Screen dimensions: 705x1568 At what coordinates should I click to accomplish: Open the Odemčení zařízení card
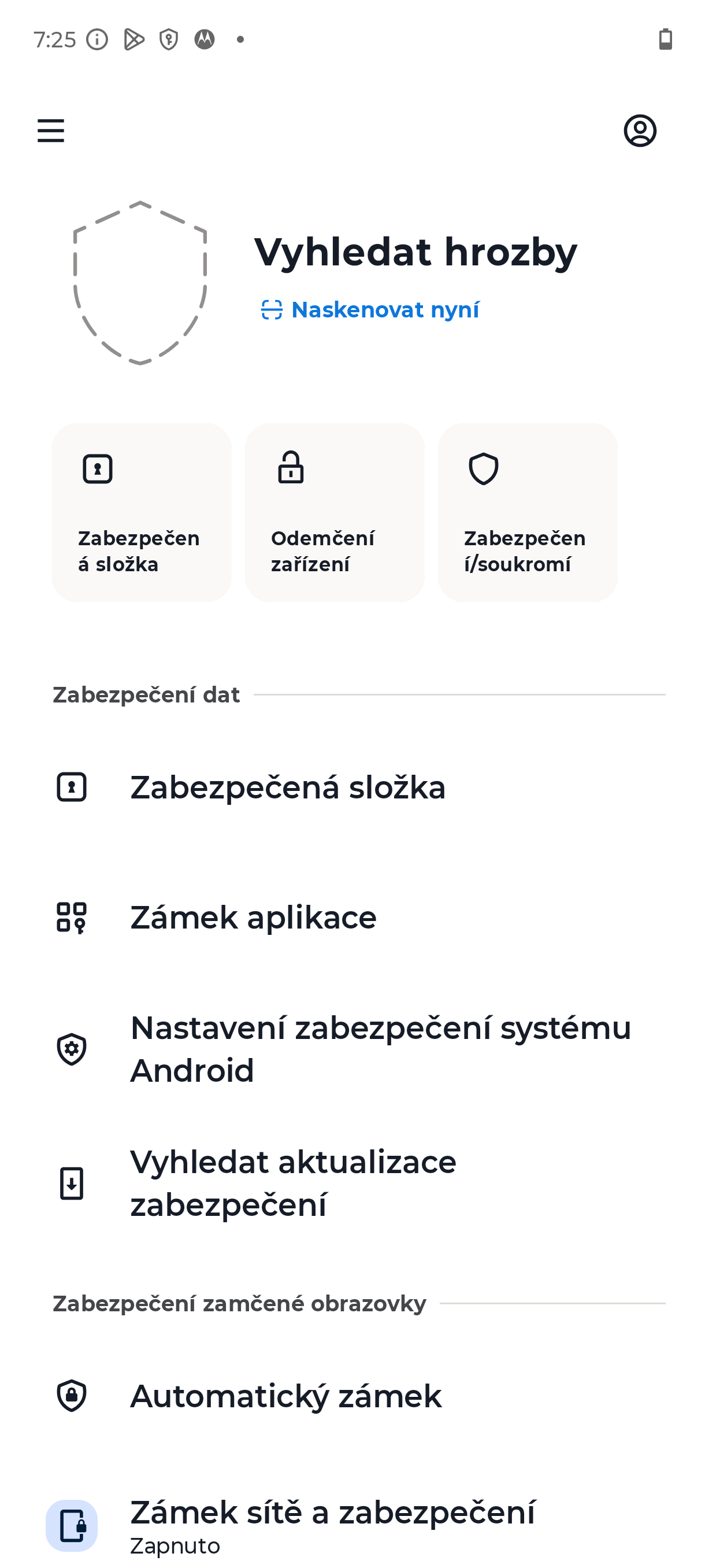[x=335, y=512]
